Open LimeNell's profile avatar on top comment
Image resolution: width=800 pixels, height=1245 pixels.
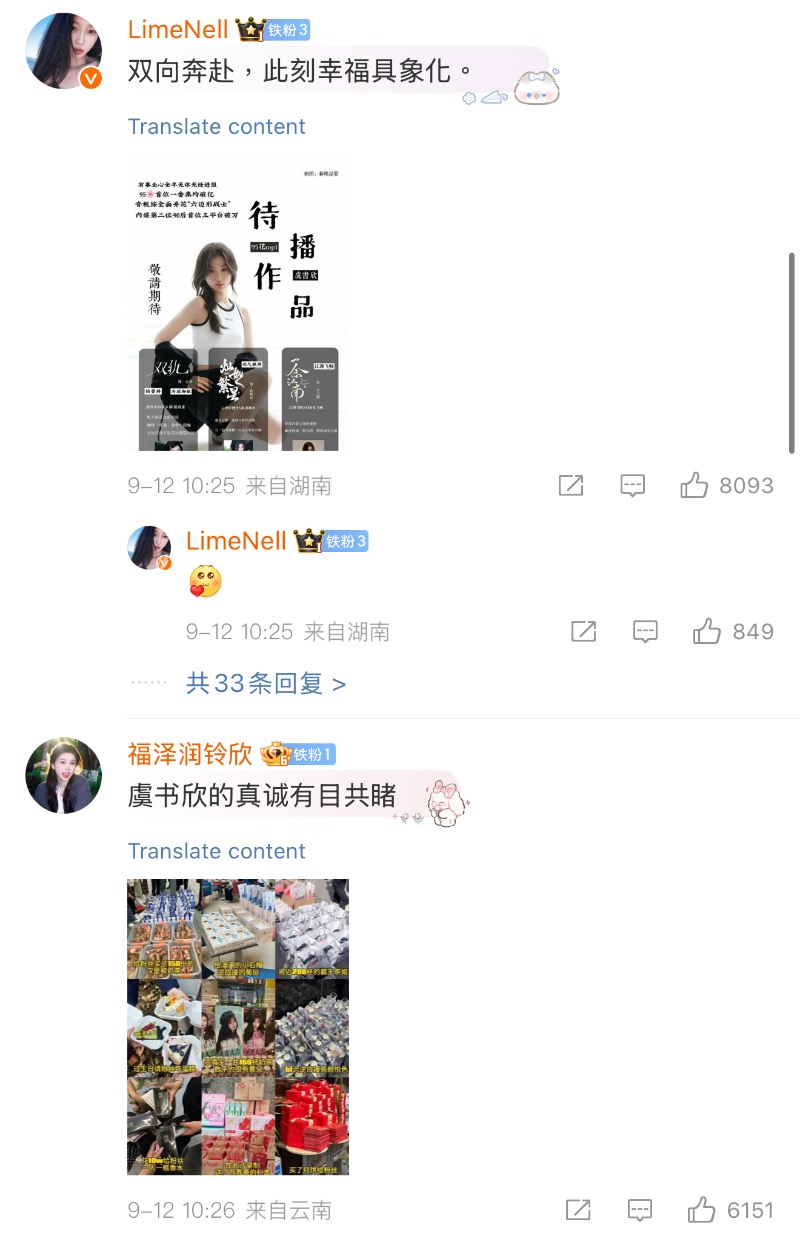(x=63, y=51)
